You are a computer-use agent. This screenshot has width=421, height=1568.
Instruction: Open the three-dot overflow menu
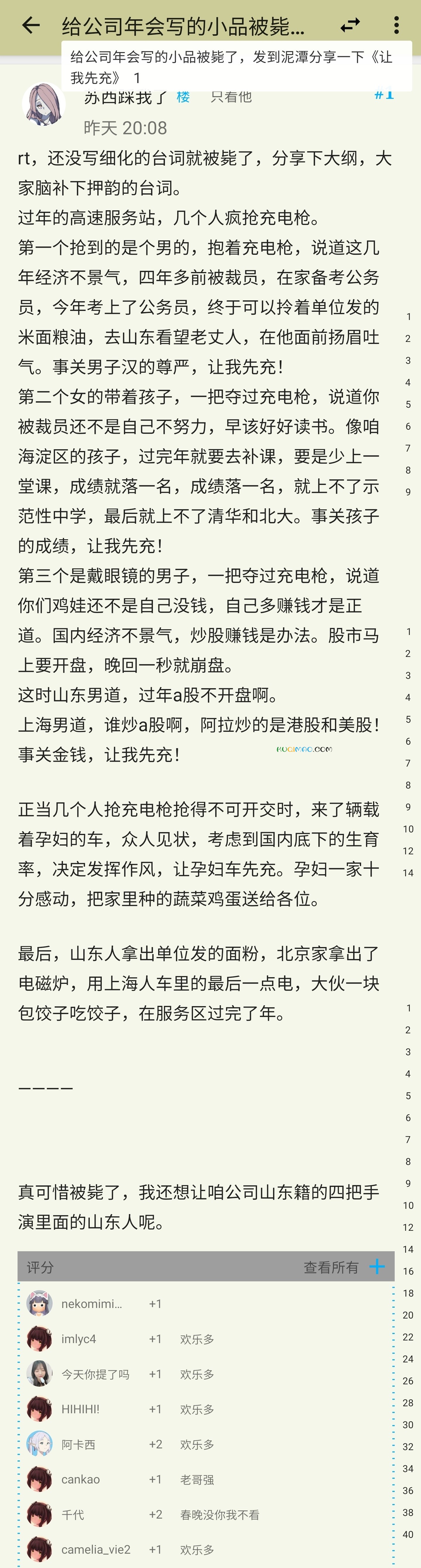(396, 25)
